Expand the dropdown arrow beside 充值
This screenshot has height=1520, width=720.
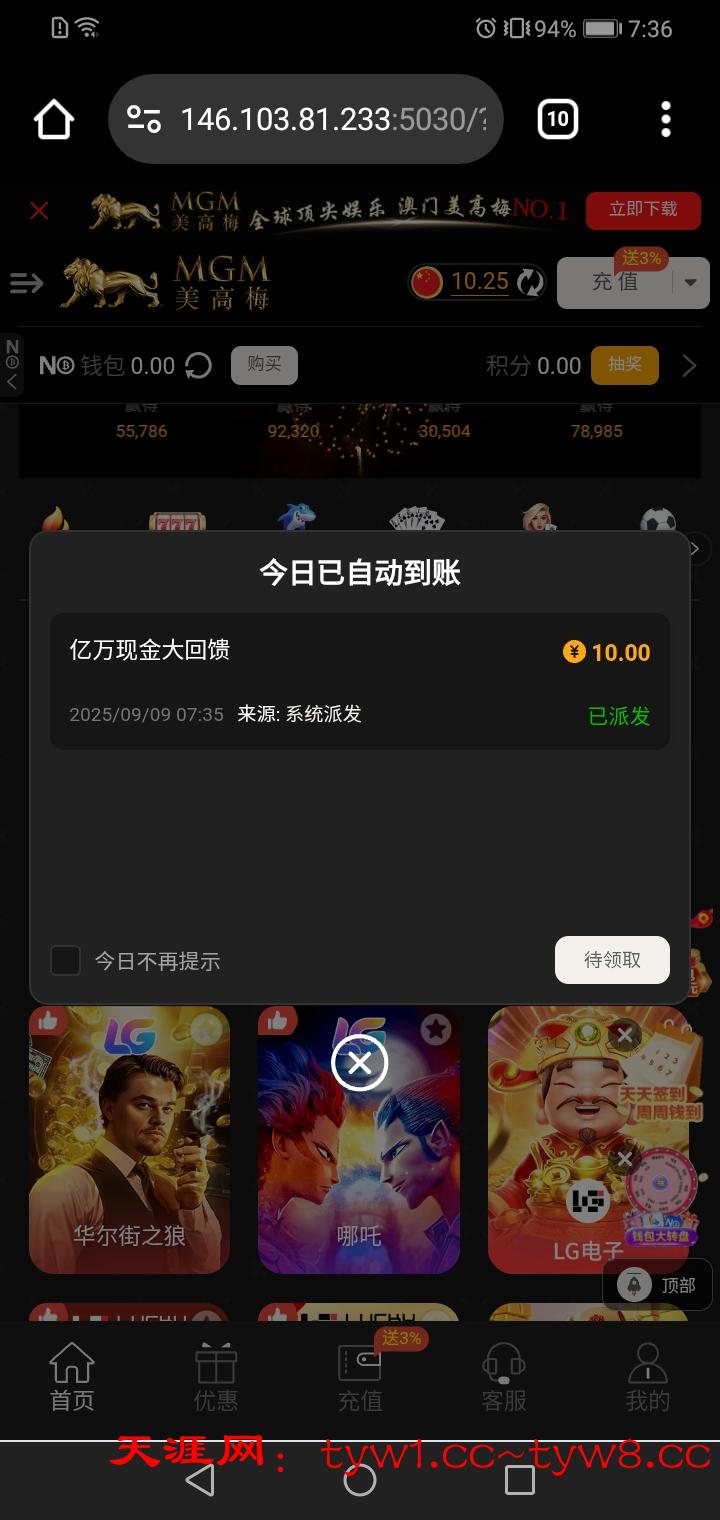pos(690,283)
